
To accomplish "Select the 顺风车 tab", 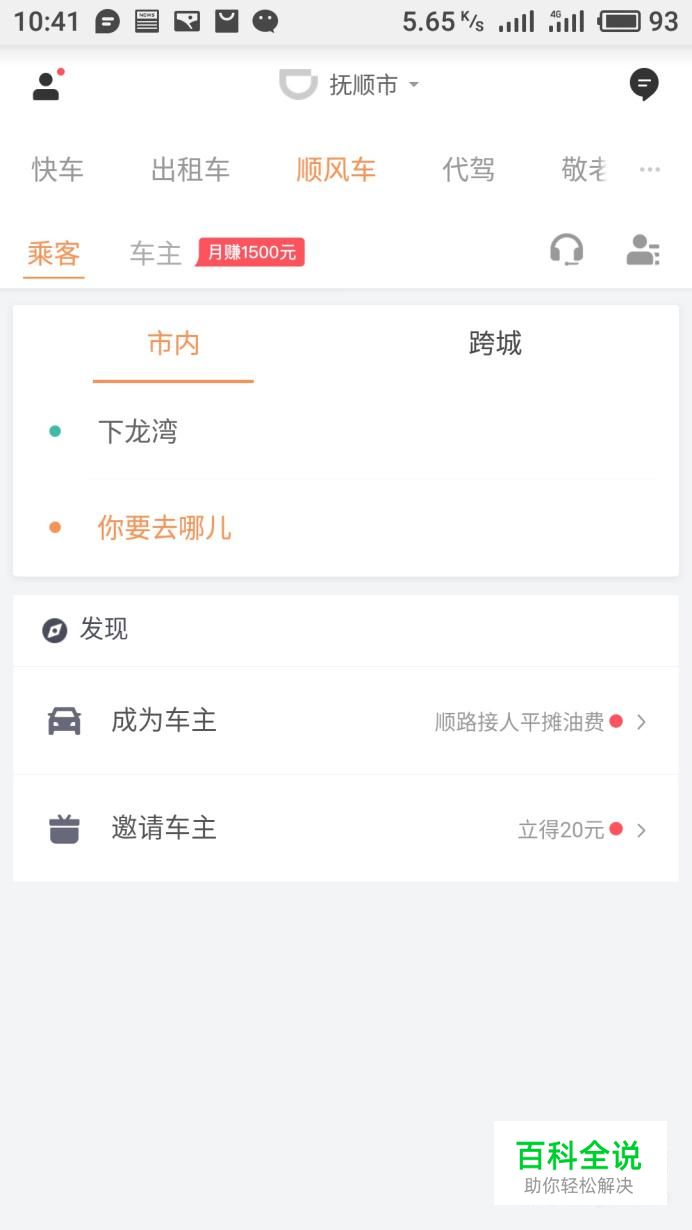I will [x=336, y=170].
